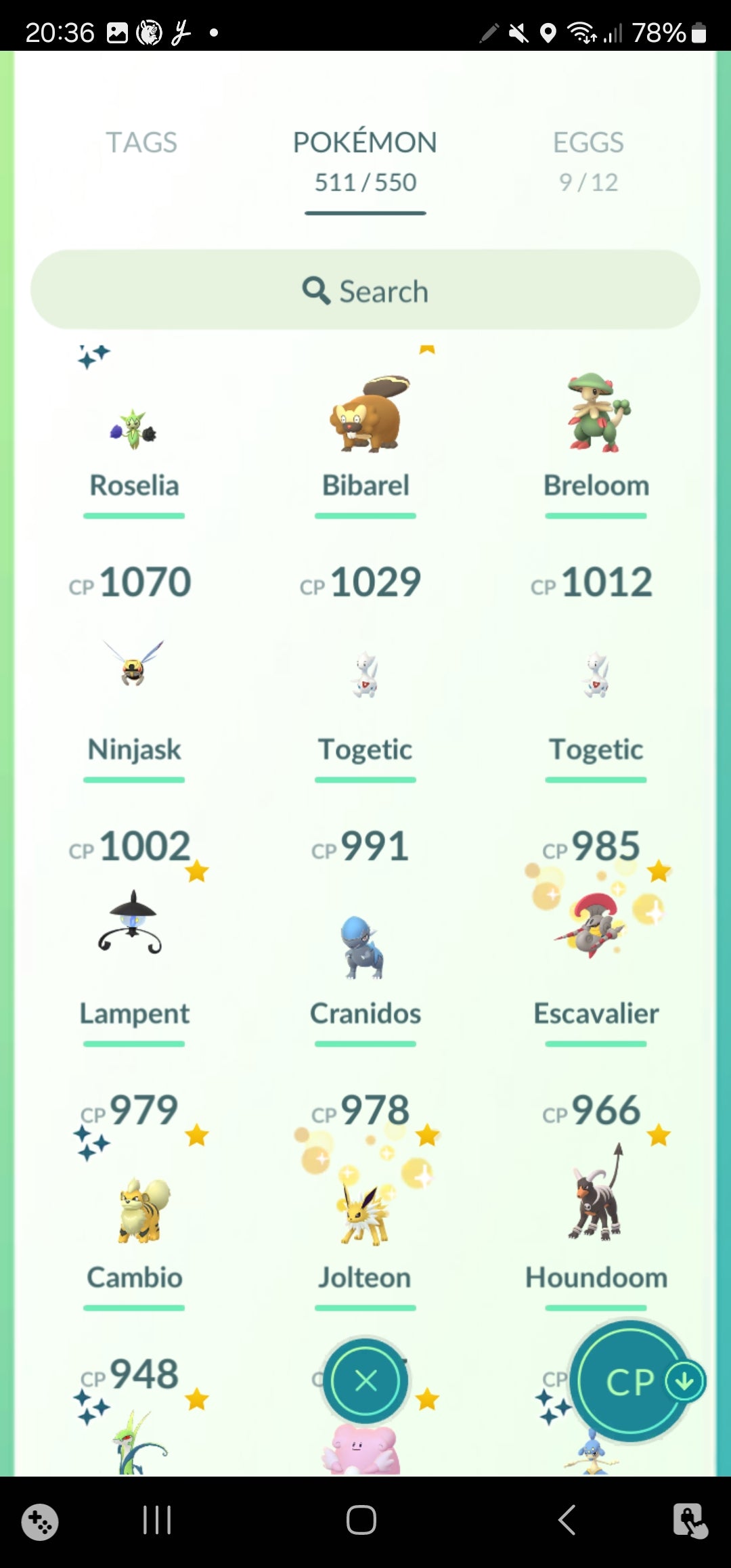Open the Togetic with CP 1012
The height and width of the screenshot is (1568, 731).
click(596, 677)
